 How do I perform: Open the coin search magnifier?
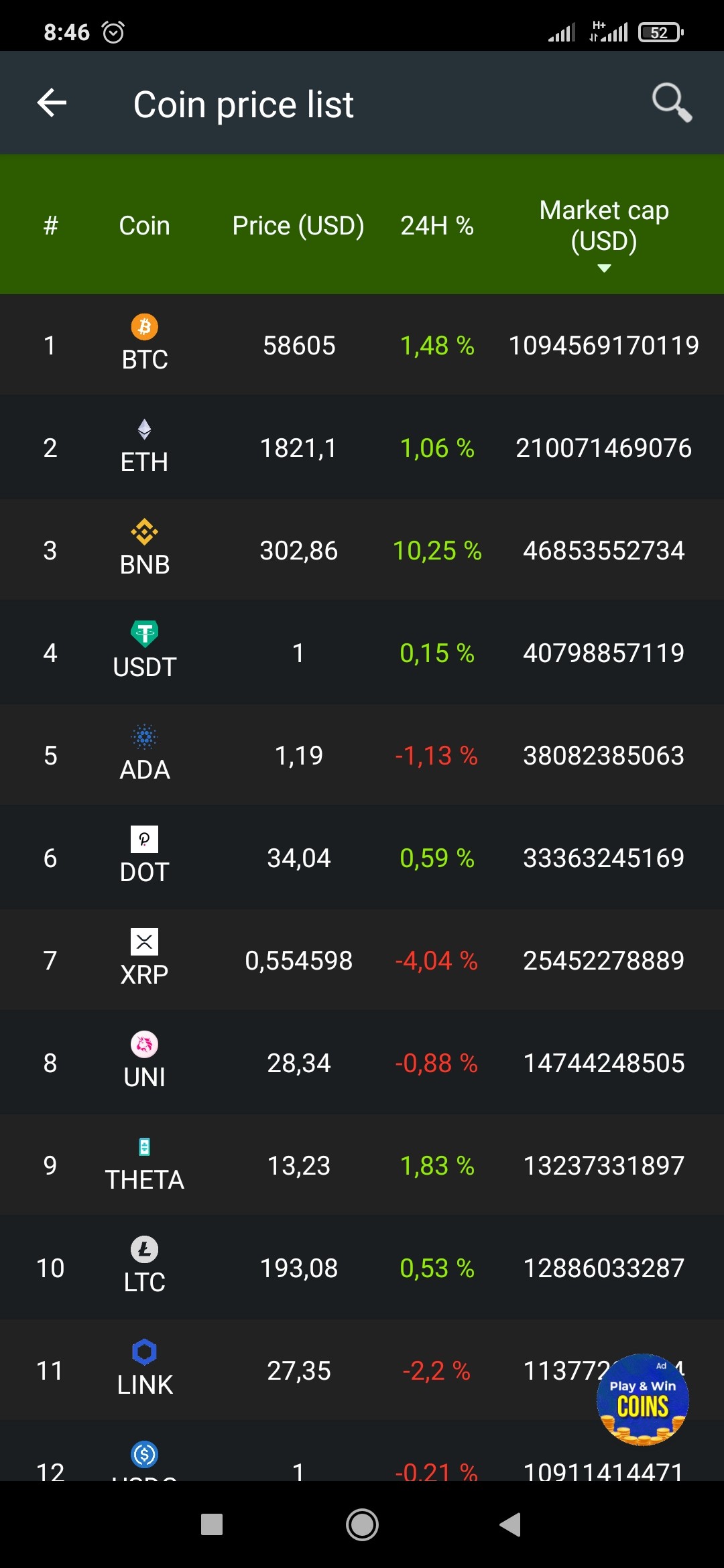tap(672, 103)
